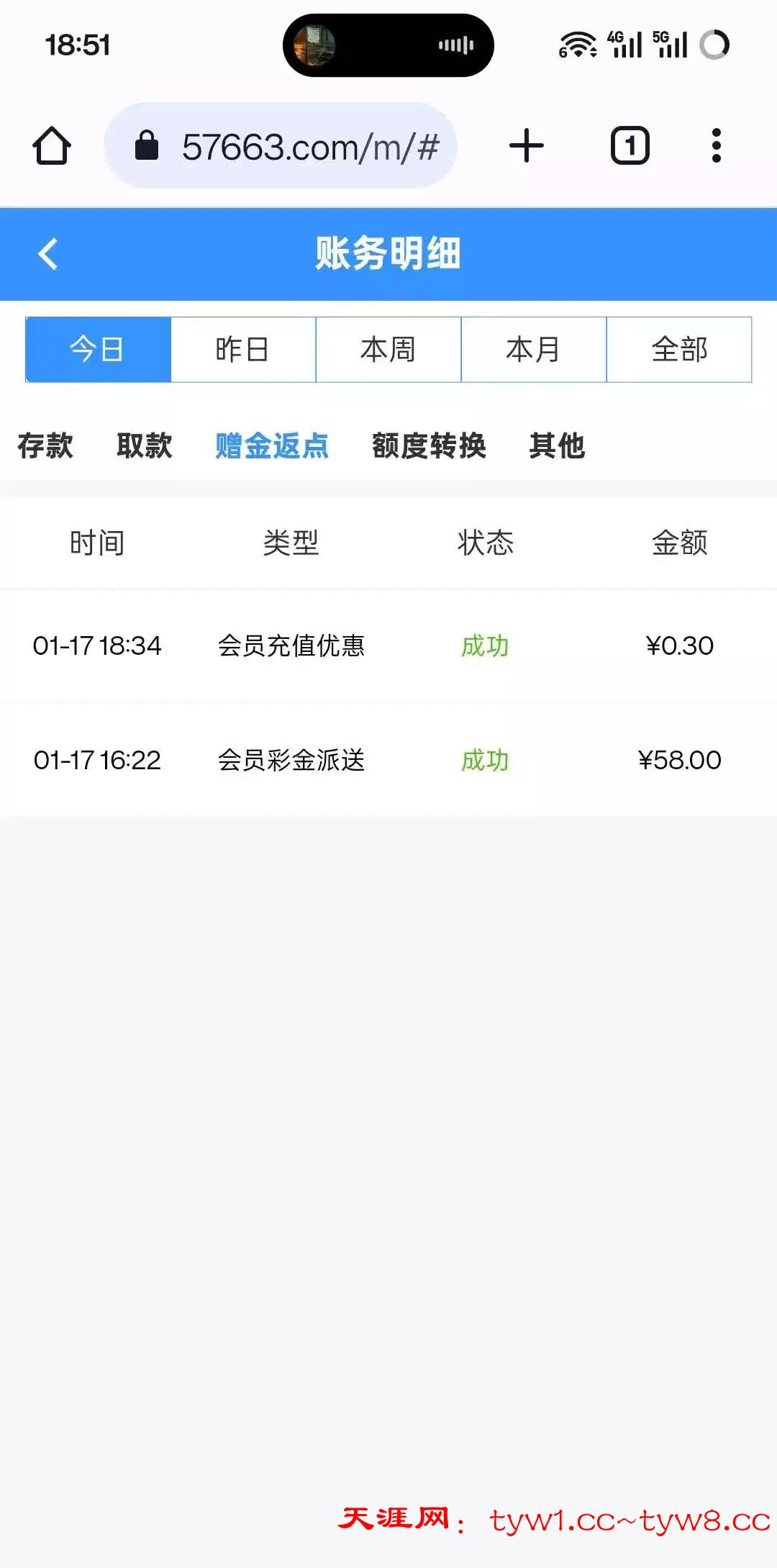
Task: Select the 赠金返点 category
Action: (272, 446)
